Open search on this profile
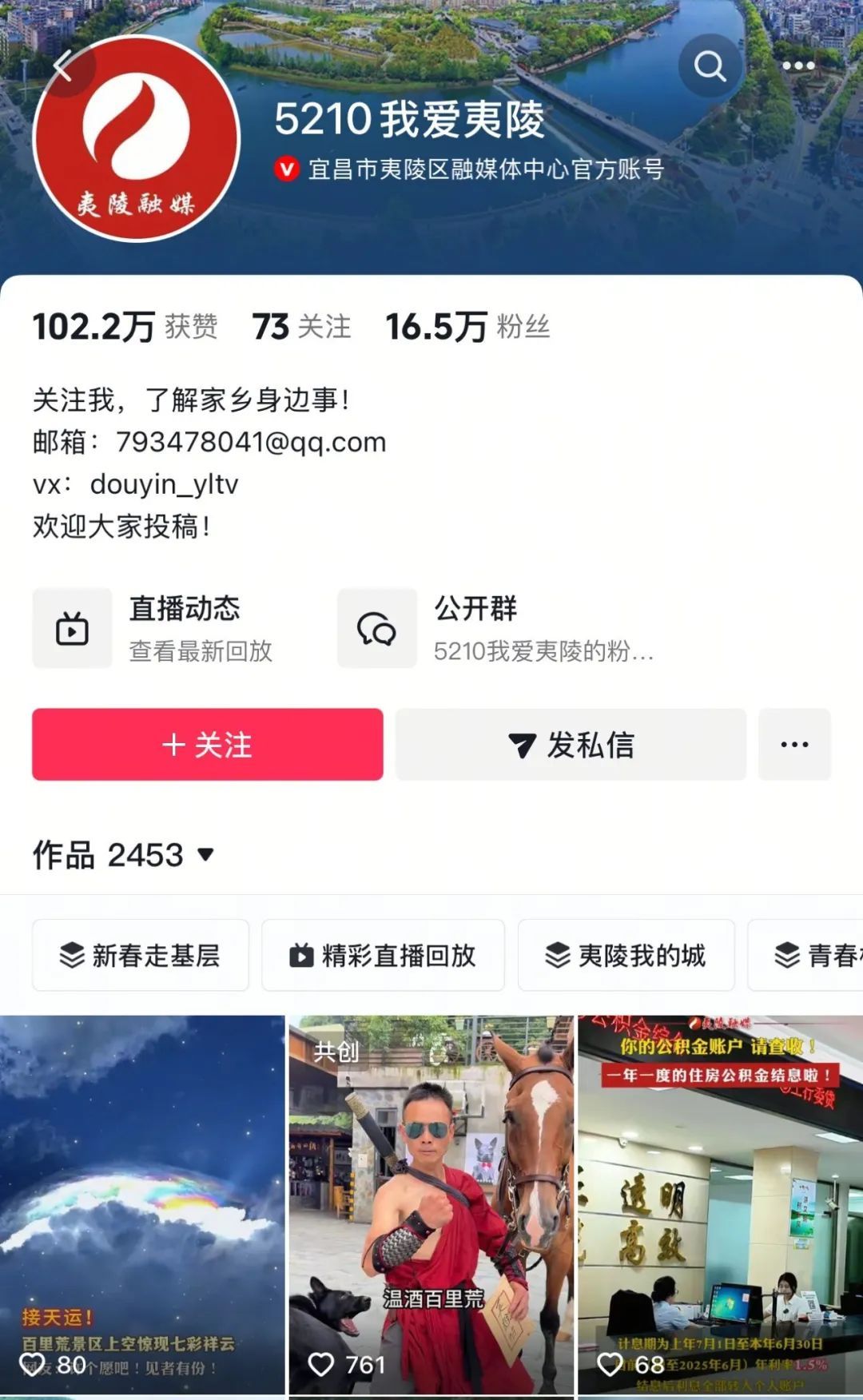863x1400 pixels. (710, 66)
